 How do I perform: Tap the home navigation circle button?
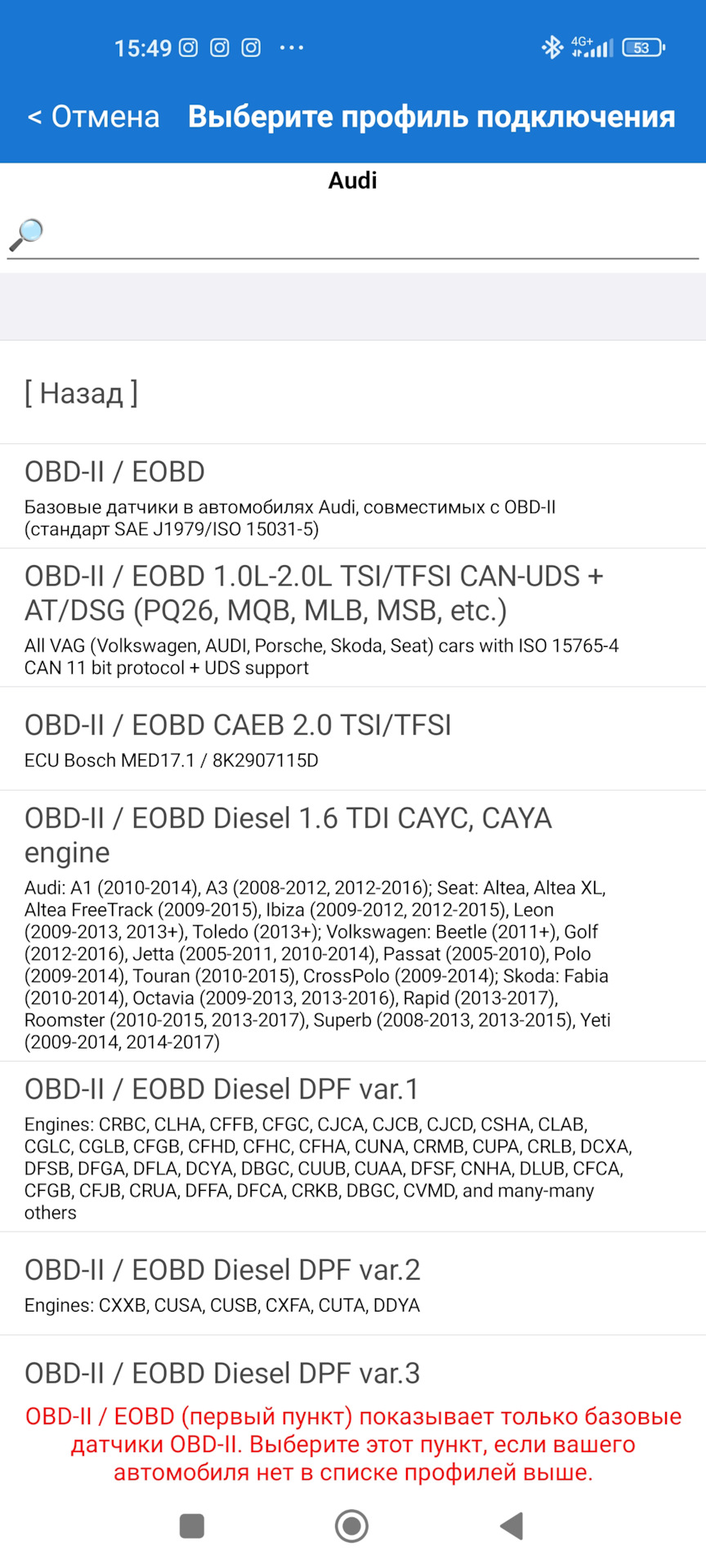click(x=351, y=1526)
